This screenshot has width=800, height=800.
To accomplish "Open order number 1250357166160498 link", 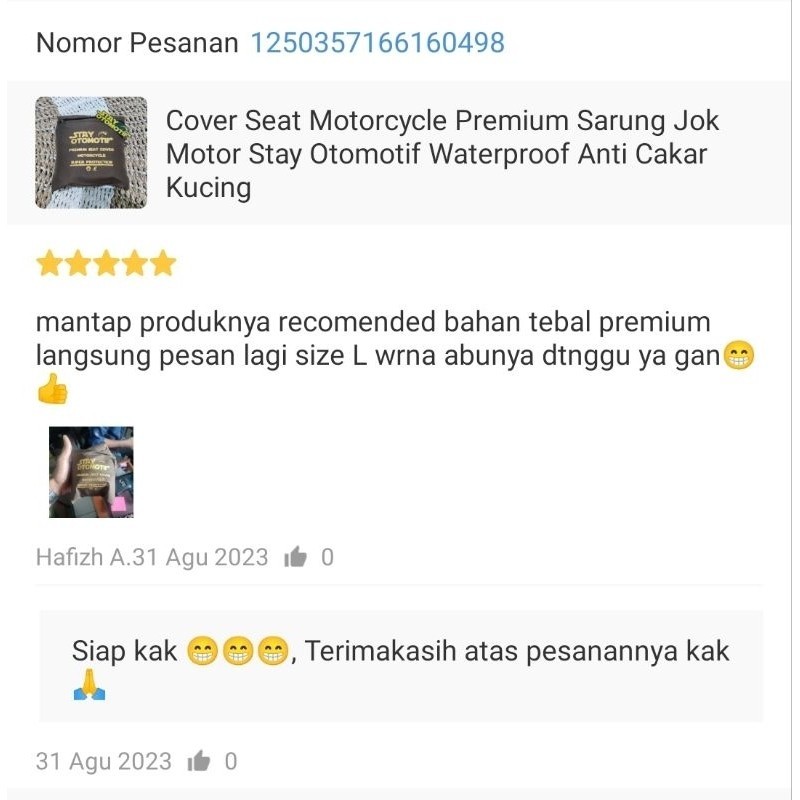I will pyautogui.click(x=377, y=43).
